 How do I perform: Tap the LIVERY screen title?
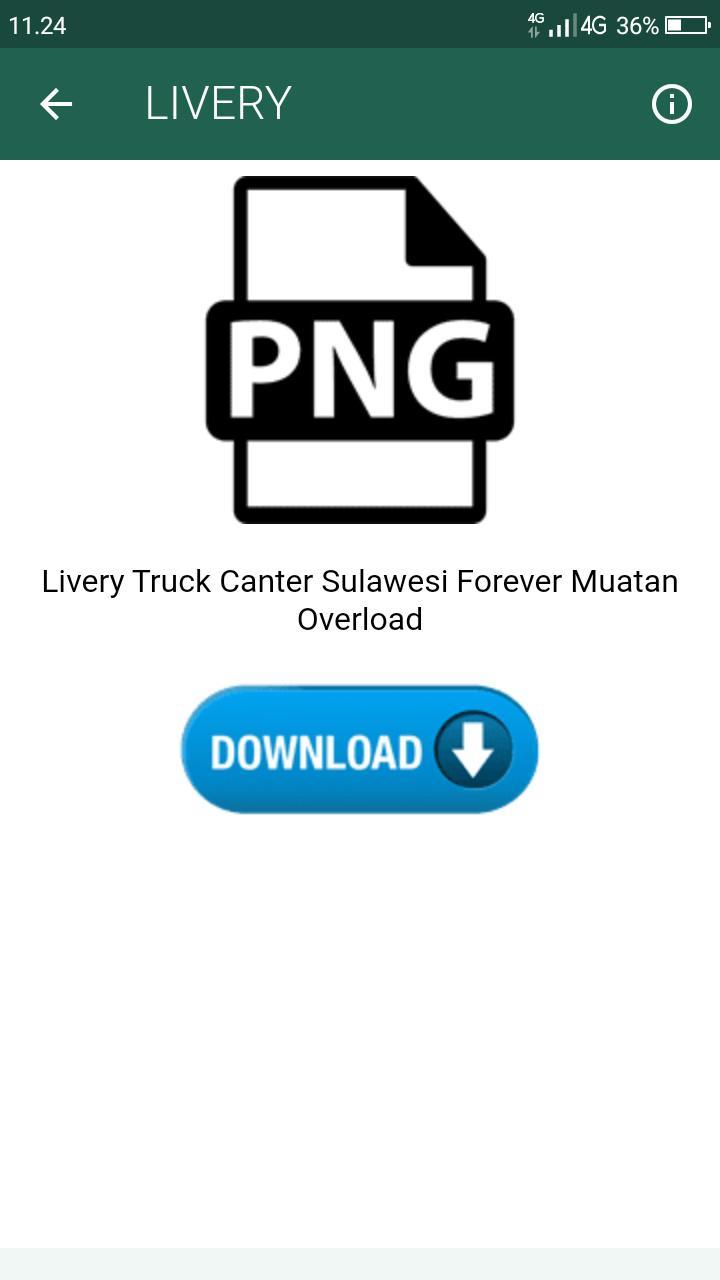tap(218, 103)
